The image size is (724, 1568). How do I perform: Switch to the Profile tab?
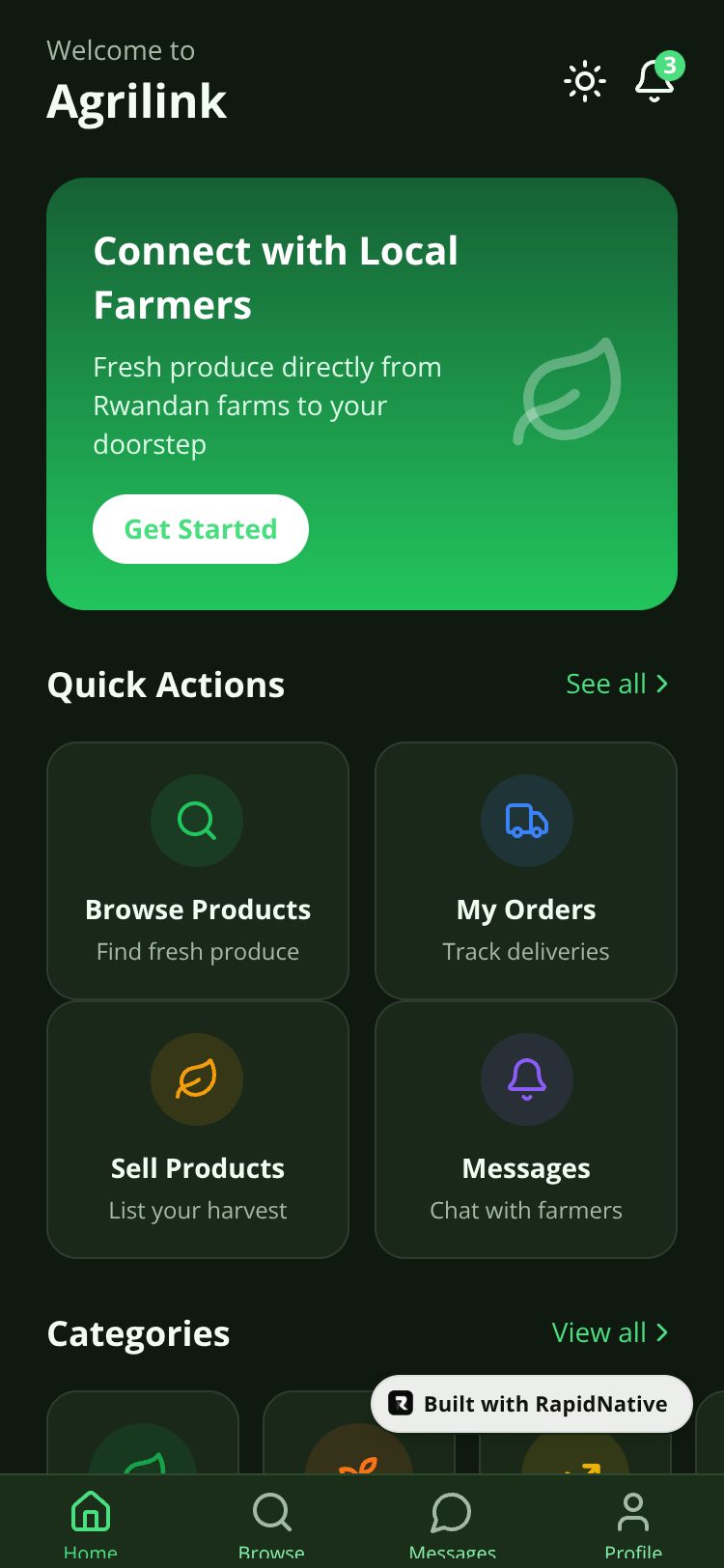(x=633, y=1523)
